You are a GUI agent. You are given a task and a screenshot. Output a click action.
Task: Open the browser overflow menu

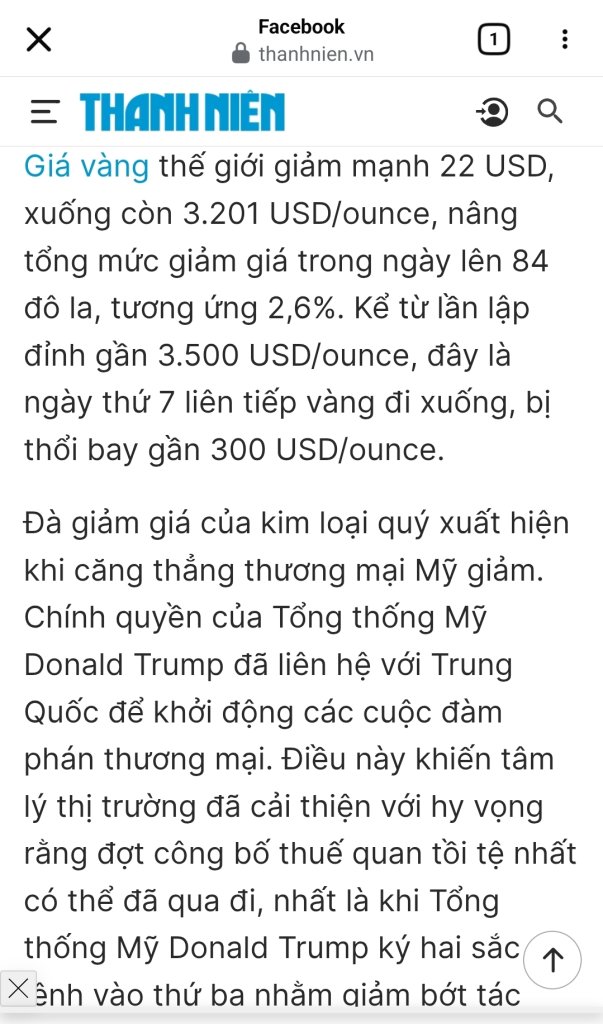pos(565,40)
